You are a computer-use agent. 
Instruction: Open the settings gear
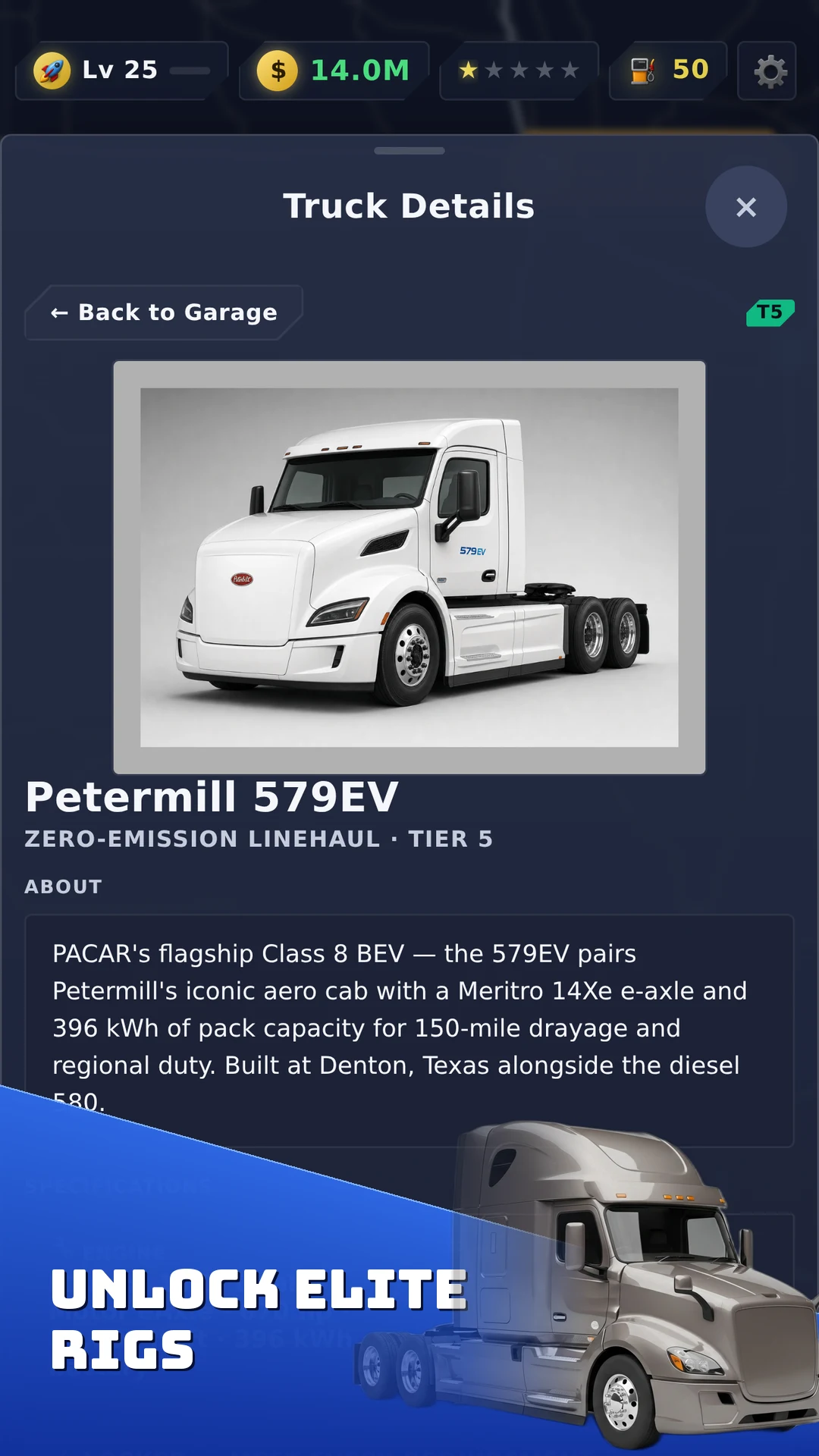(x=767, y=71)
